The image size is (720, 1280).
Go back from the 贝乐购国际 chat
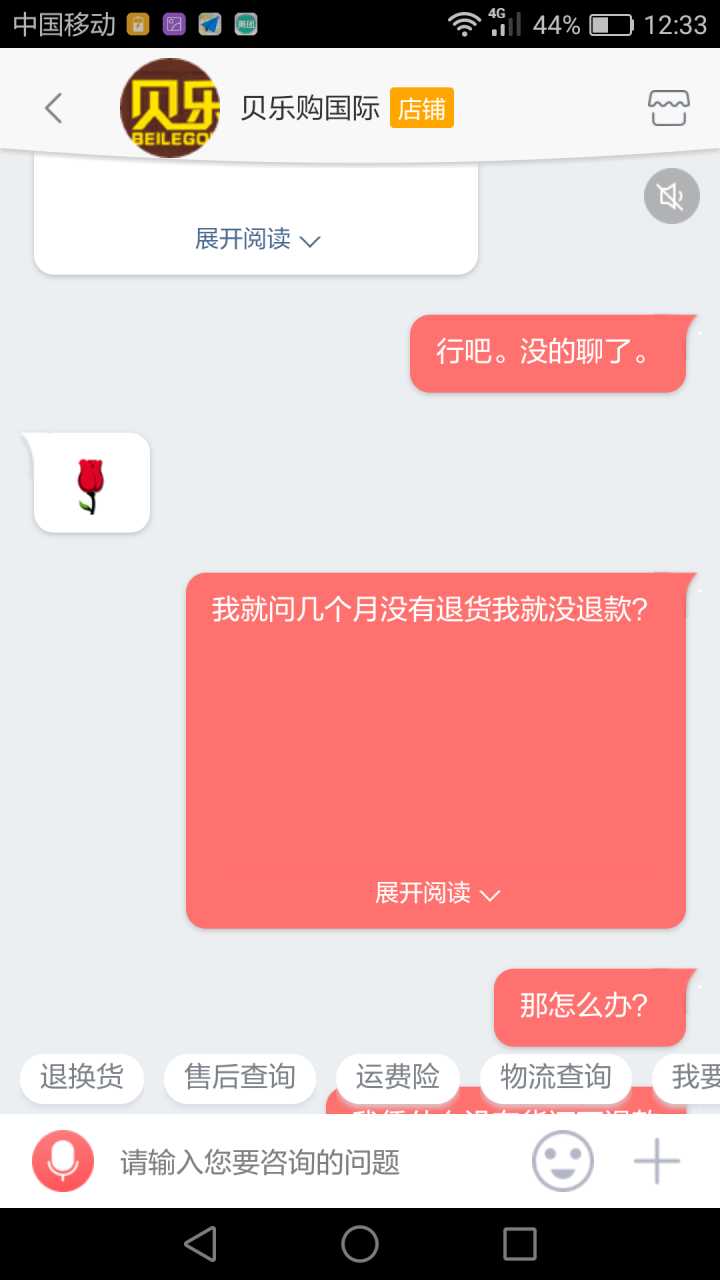(54, 108)
